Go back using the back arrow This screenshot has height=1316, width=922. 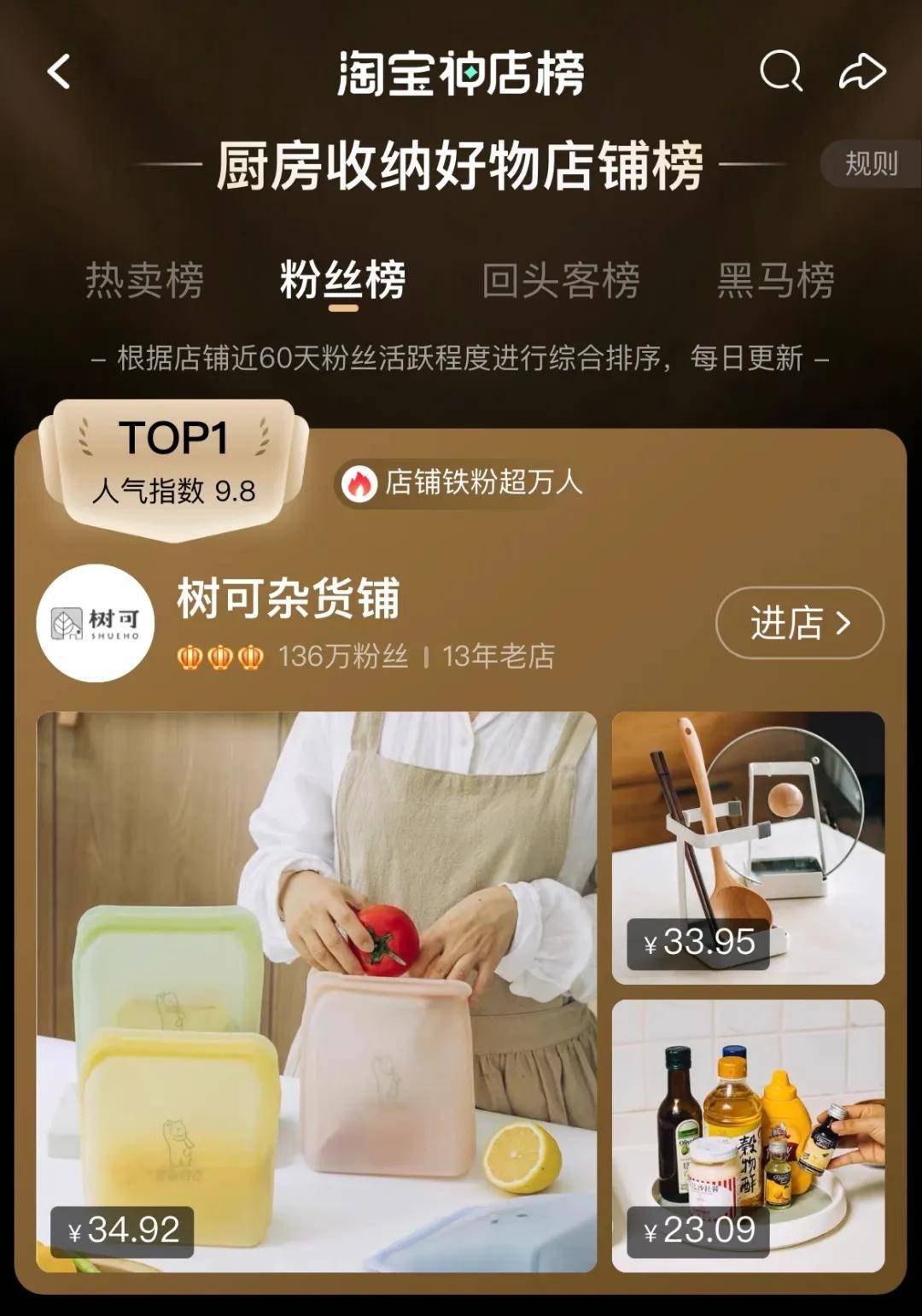point(59,72)
